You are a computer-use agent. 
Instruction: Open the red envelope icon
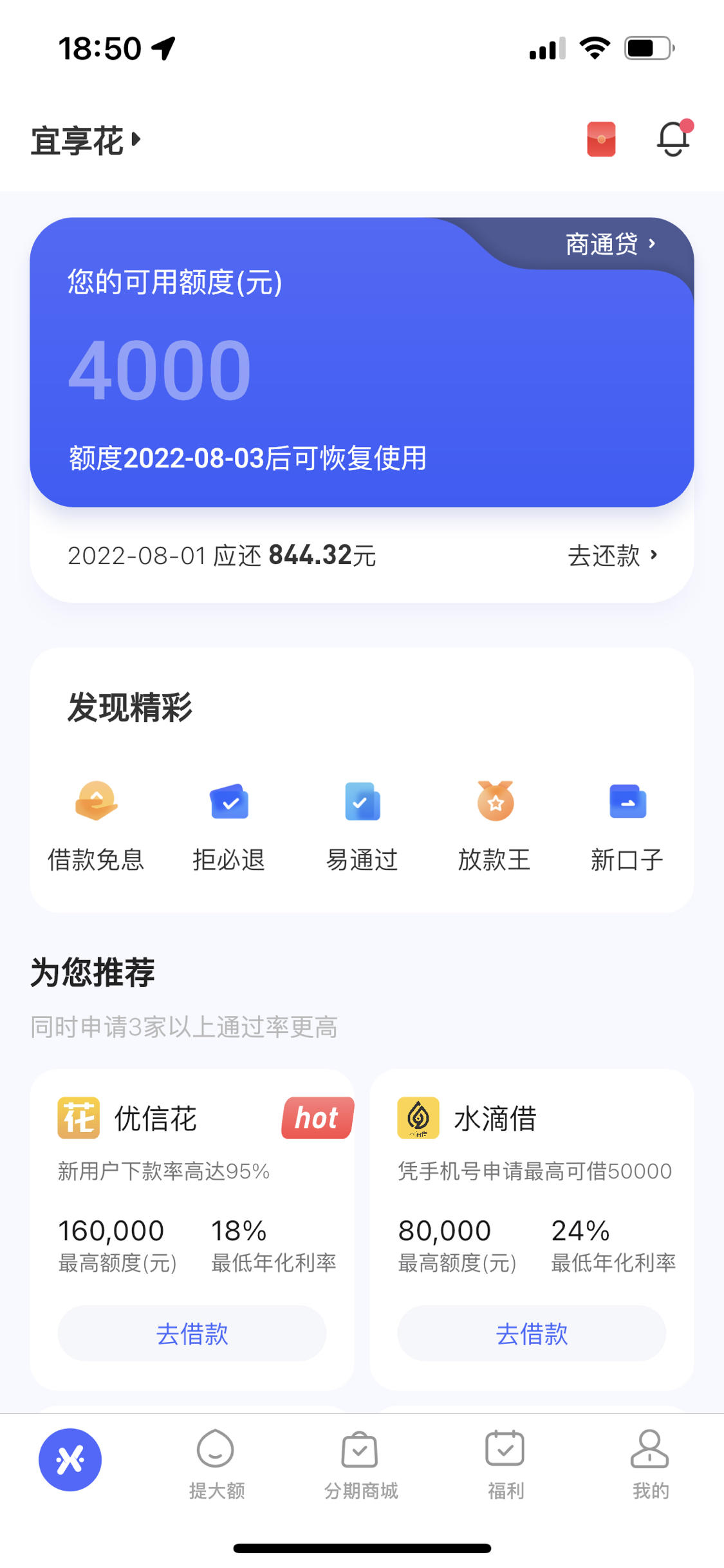pyautogui.click(x=601, y=139)
